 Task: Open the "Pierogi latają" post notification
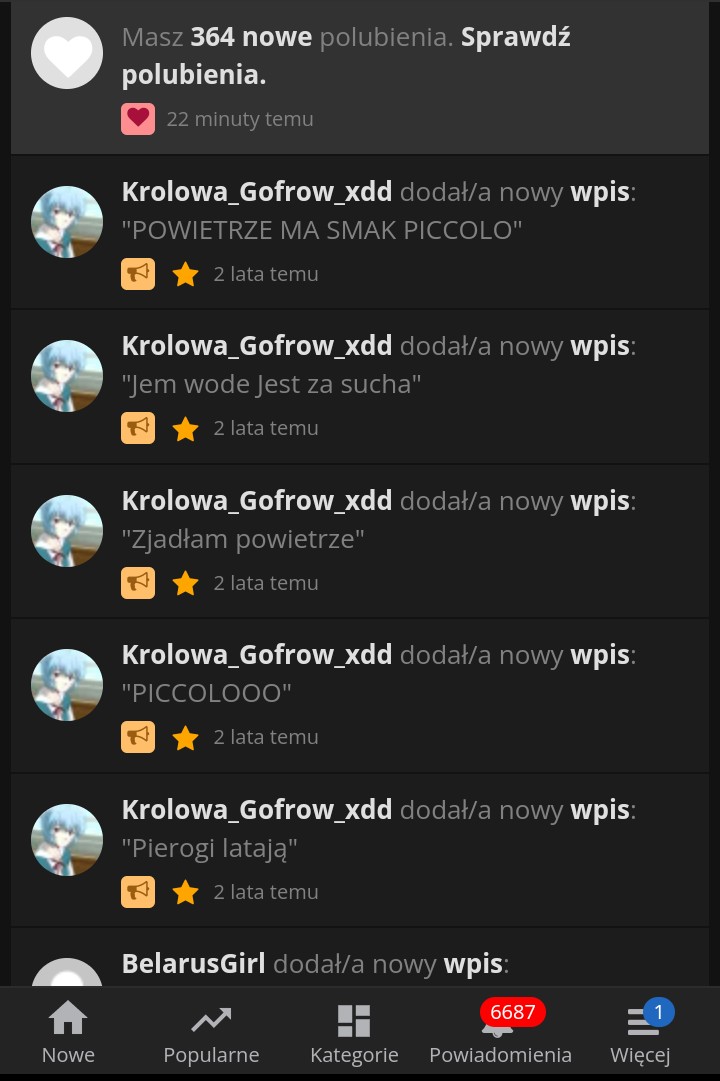(359, 850)
